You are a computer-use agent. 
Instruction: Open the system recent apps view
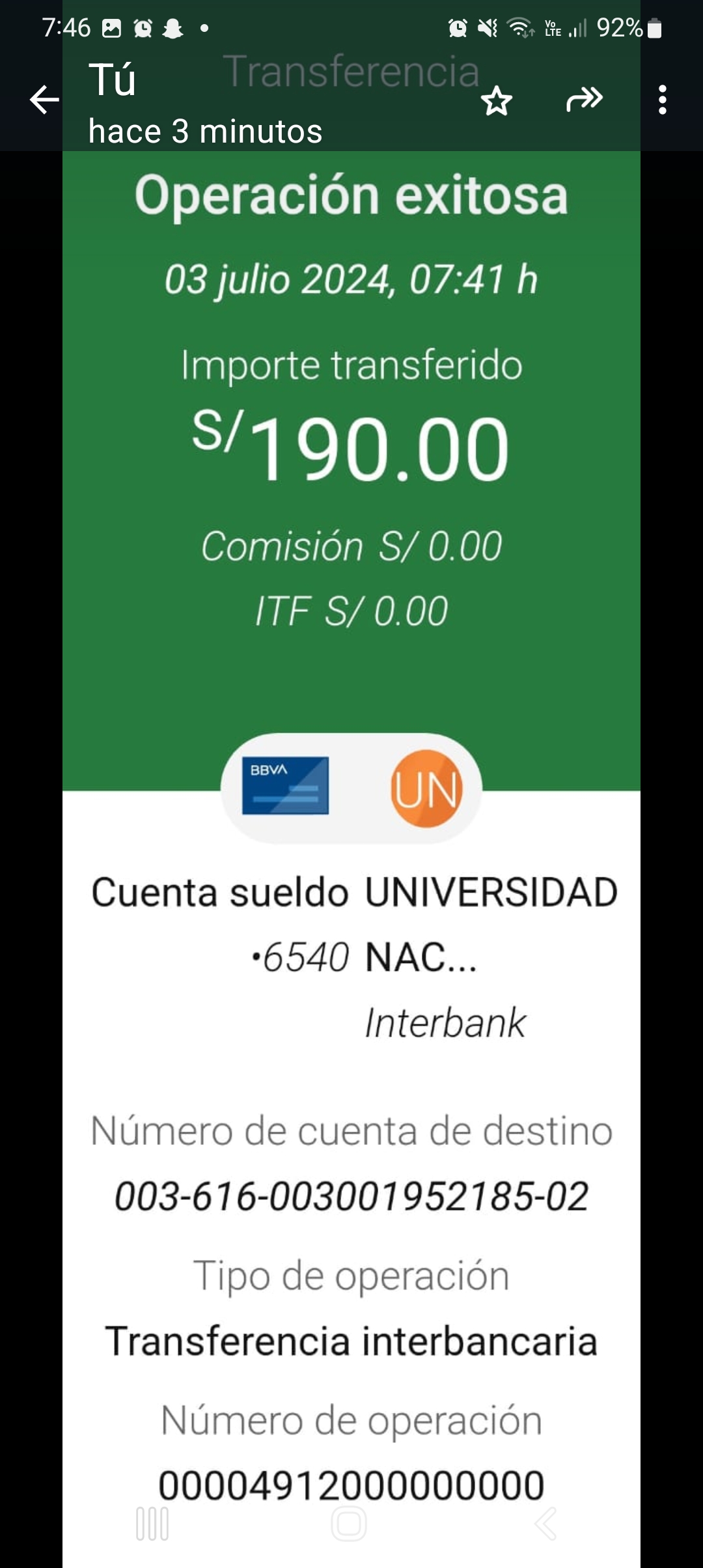tap(152, 1524)
